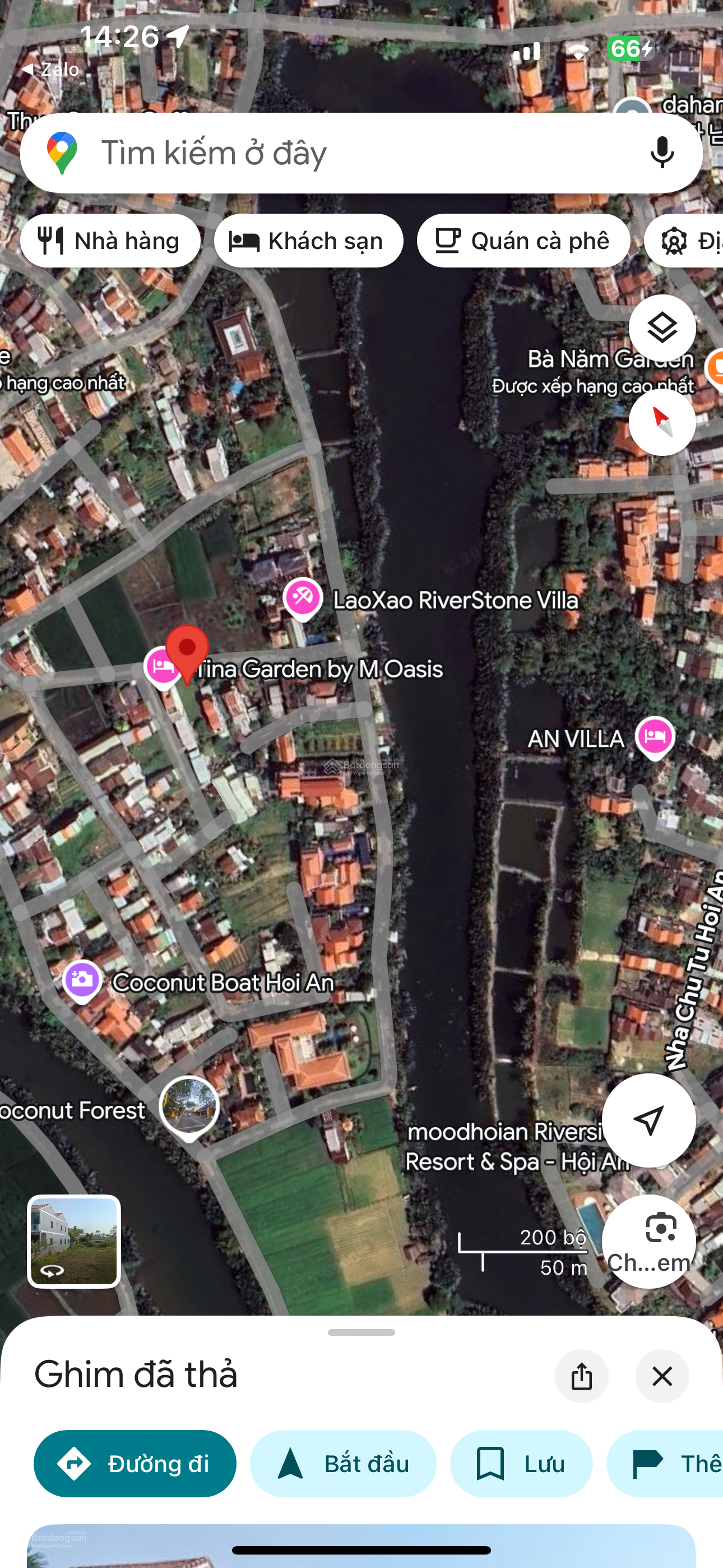723x1568 pixels.
Task: Return to Zalo via the back link
Action: pos(50,70)
